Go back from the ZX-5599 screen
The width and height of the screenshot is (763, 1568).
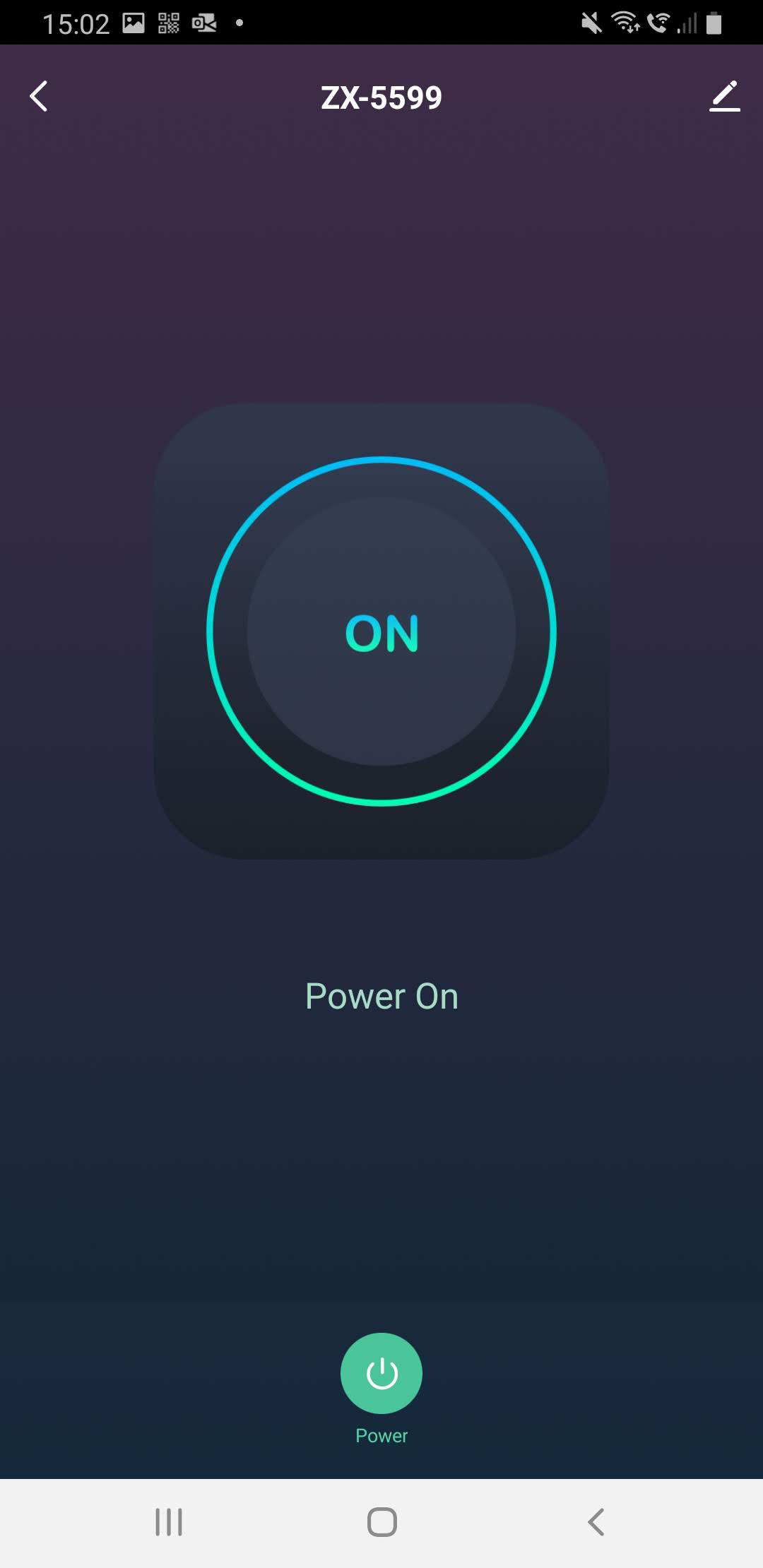pyautogui.click(x=40, y=97)
